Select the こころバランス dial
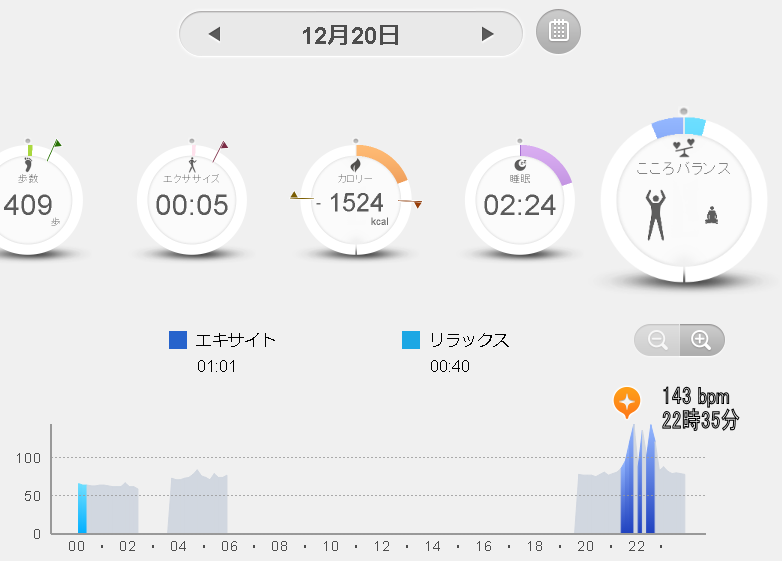 tap(683, 199)
